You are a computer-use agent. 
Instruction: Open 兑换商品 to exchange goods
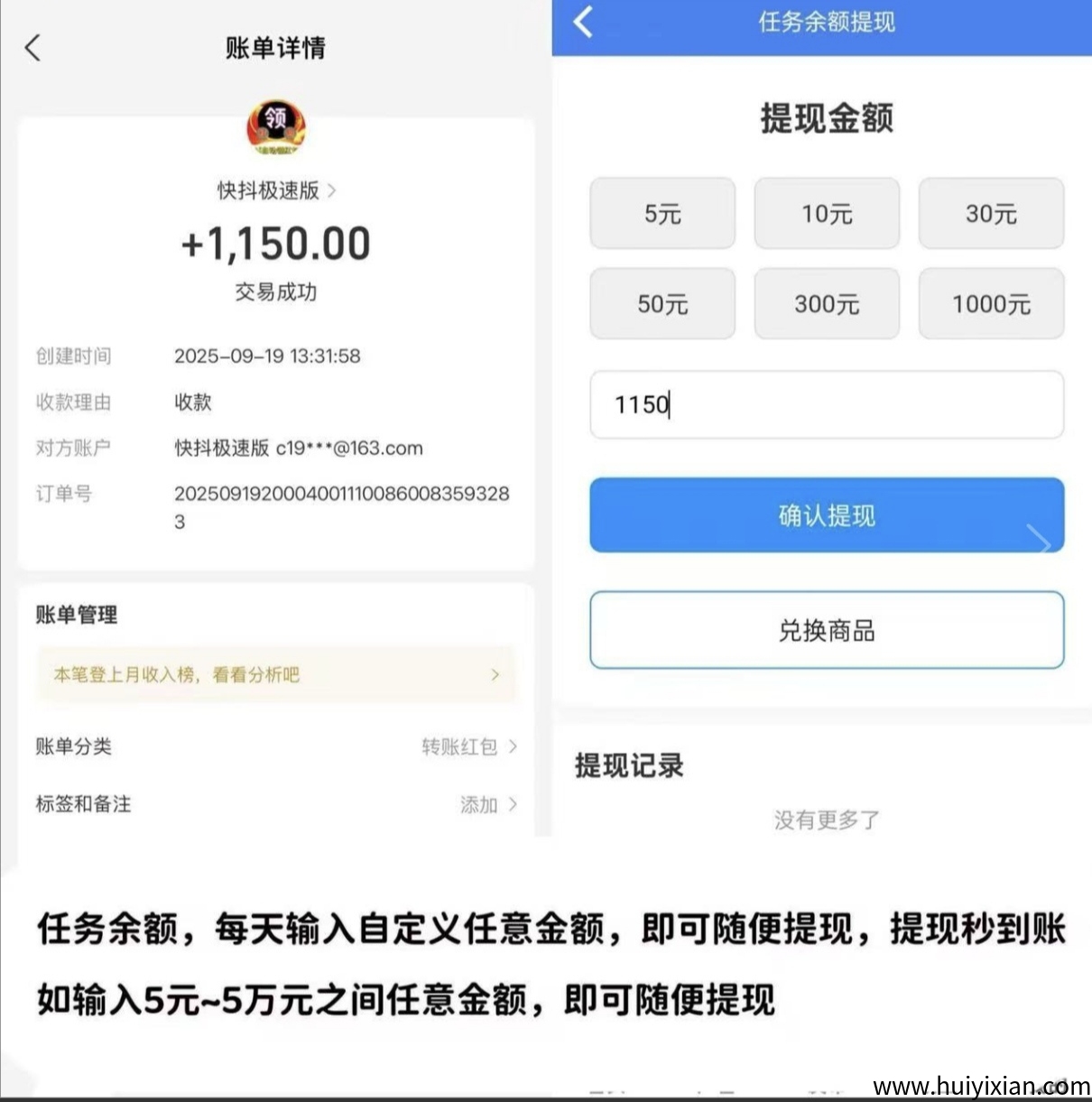pos(826,630)
